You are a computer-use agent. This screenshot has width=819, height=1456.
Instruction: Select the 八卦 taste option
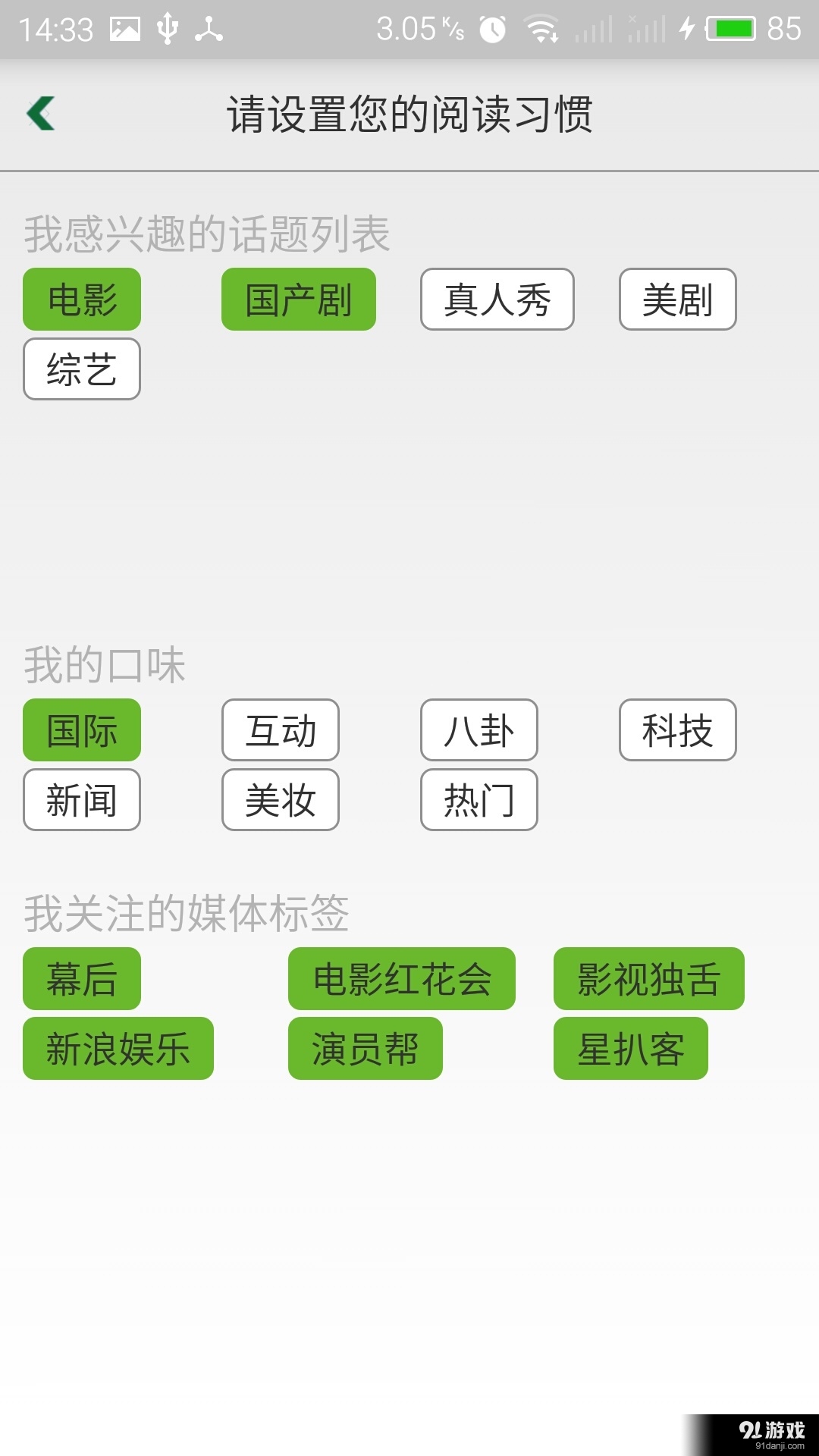[x=479, y=730]
